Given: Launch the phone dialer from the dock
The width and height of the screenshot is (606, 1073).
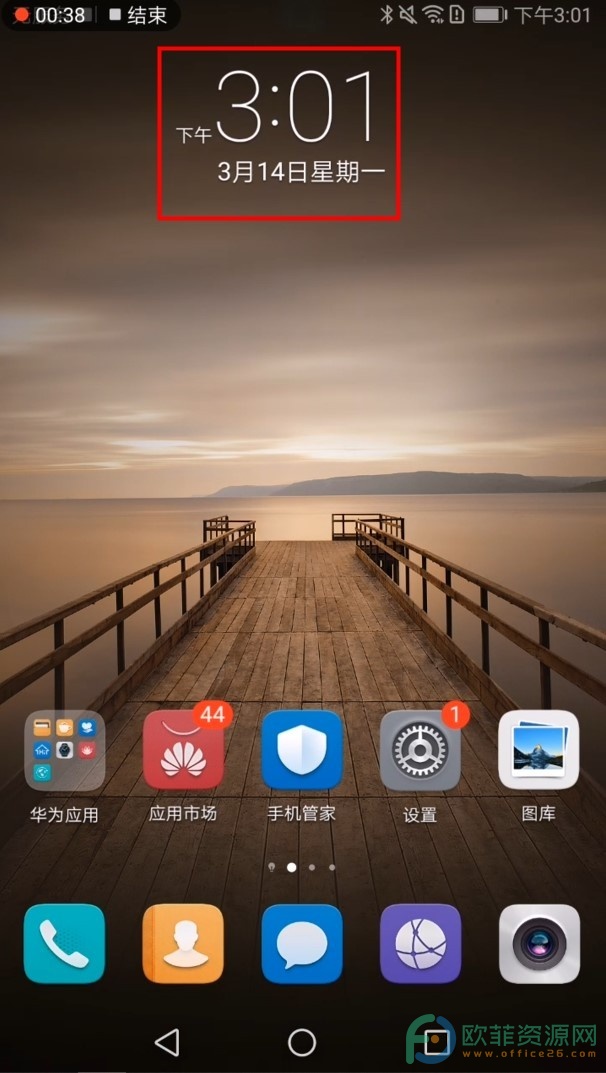Looking at the screenshot, I should [65, 943].
